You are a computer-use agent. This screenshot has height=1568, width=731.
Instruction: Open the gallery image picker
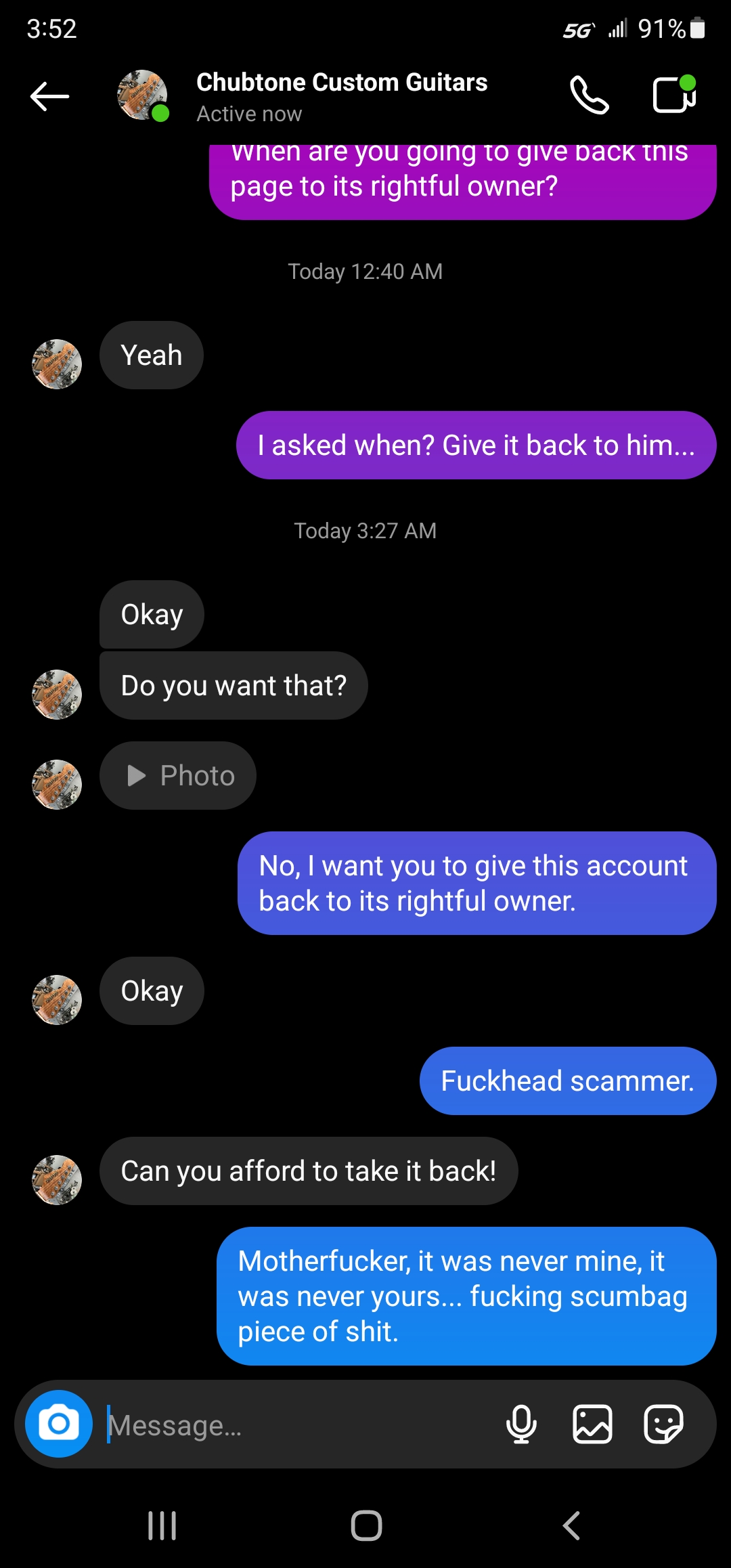click(592, 1424)
